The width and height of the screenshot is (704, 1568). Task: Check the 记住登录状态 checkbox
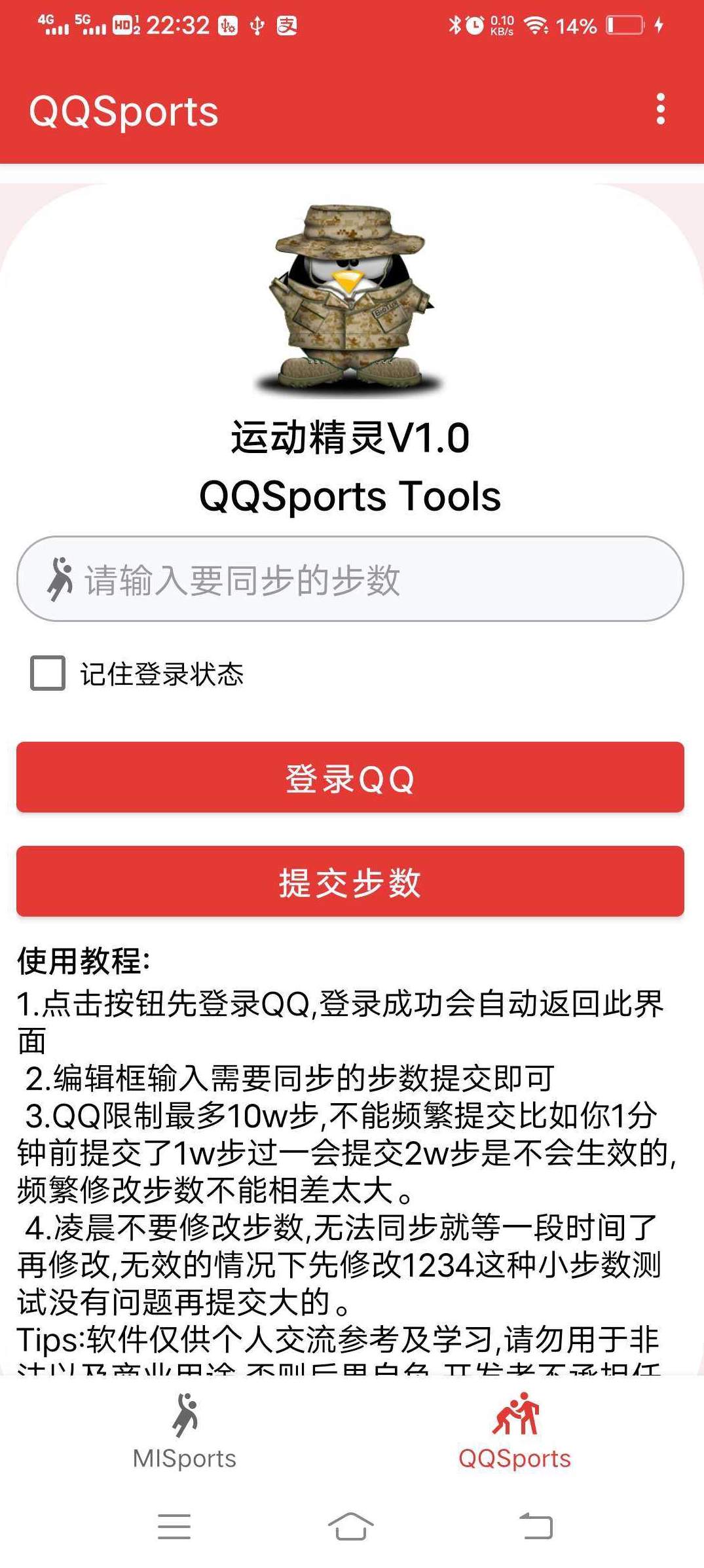48,673
